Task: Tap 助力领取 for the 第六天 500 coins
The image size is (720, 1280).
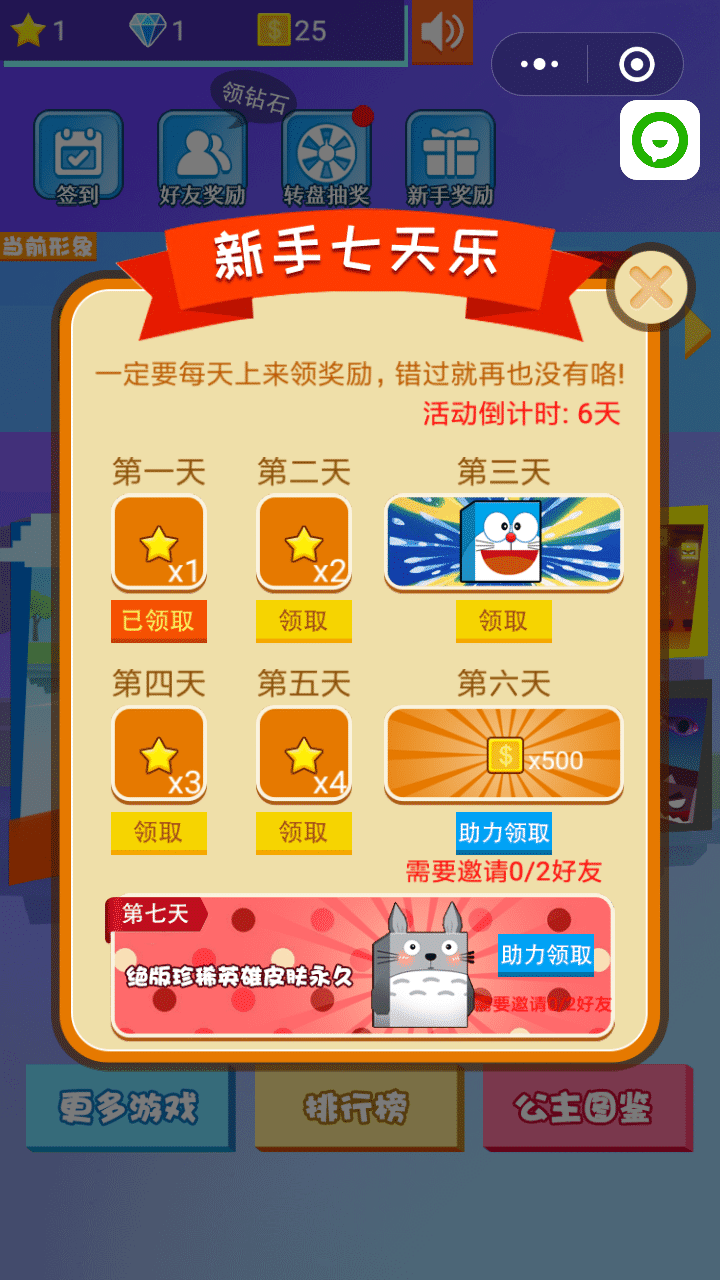Action: [x=504, y=832]
